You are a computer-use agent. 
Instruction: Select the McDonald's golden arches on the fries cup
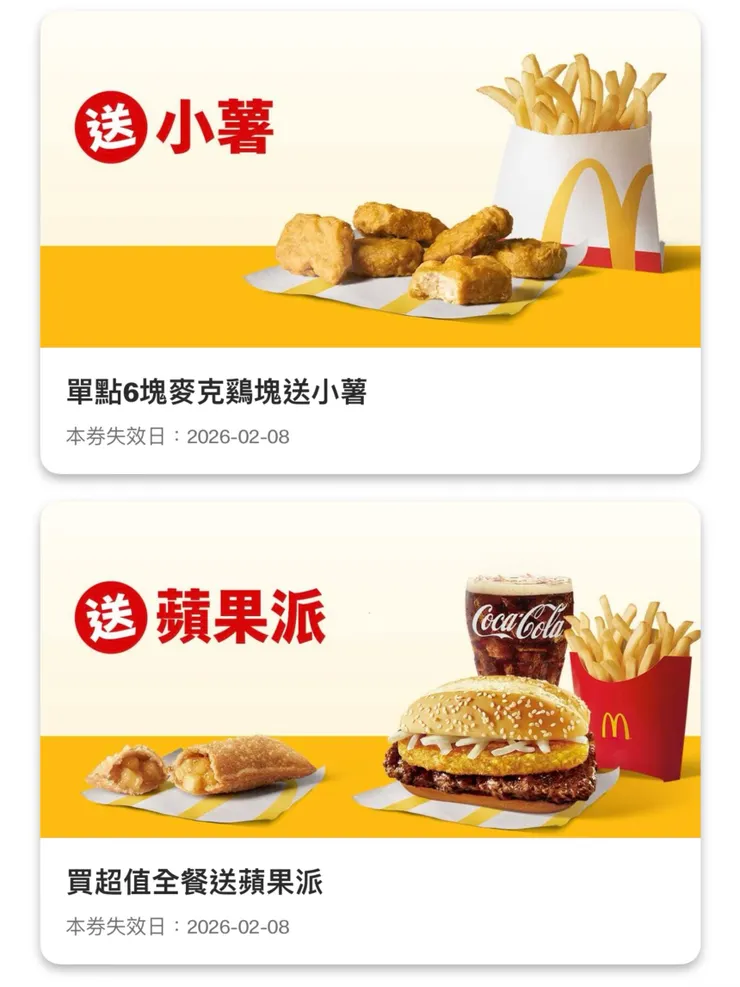point(602,198)
